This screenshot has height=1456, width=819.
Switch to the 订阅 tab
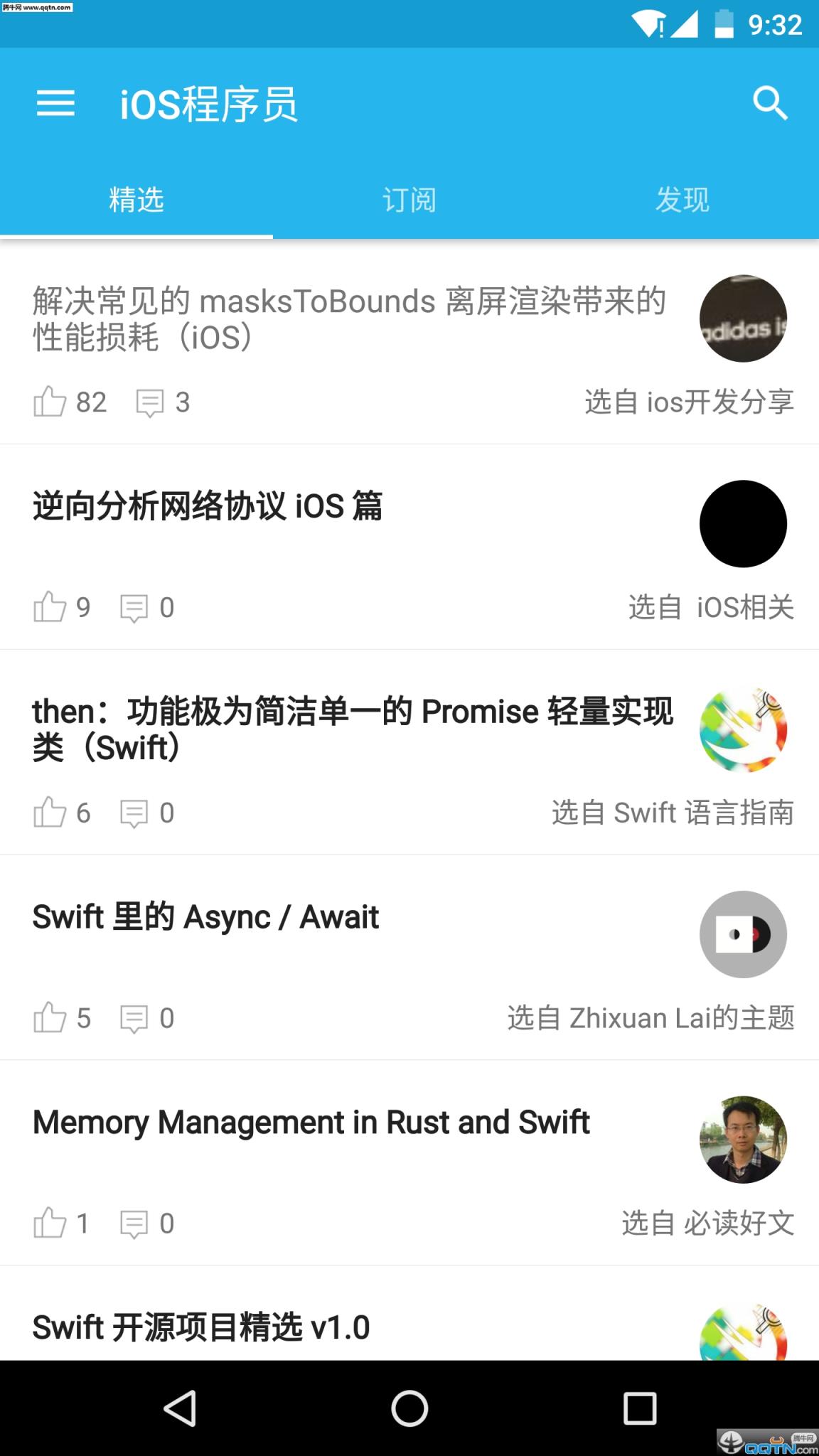tap(409, 200)
